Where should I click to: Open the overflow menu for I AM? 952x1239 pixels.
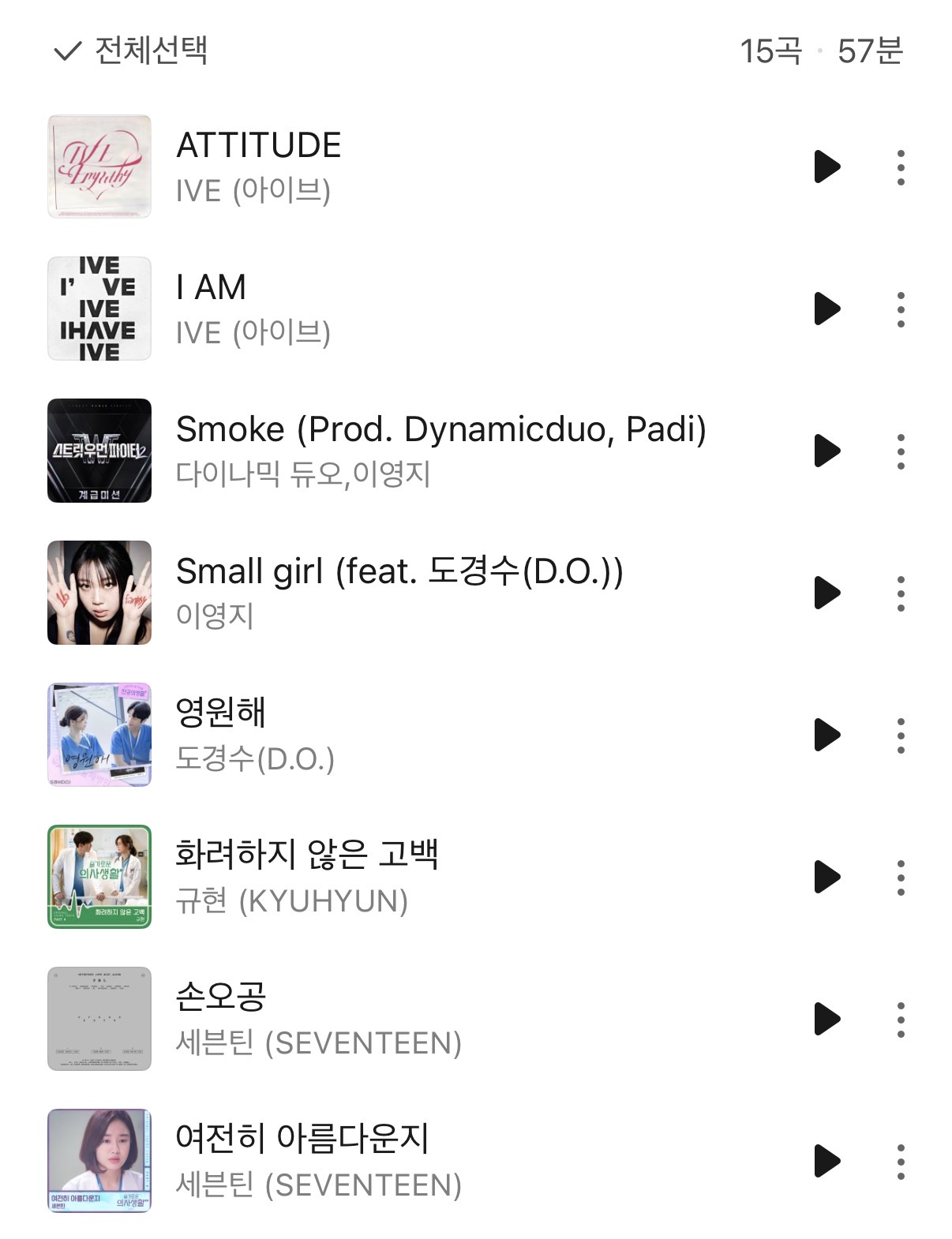point(901,309)
